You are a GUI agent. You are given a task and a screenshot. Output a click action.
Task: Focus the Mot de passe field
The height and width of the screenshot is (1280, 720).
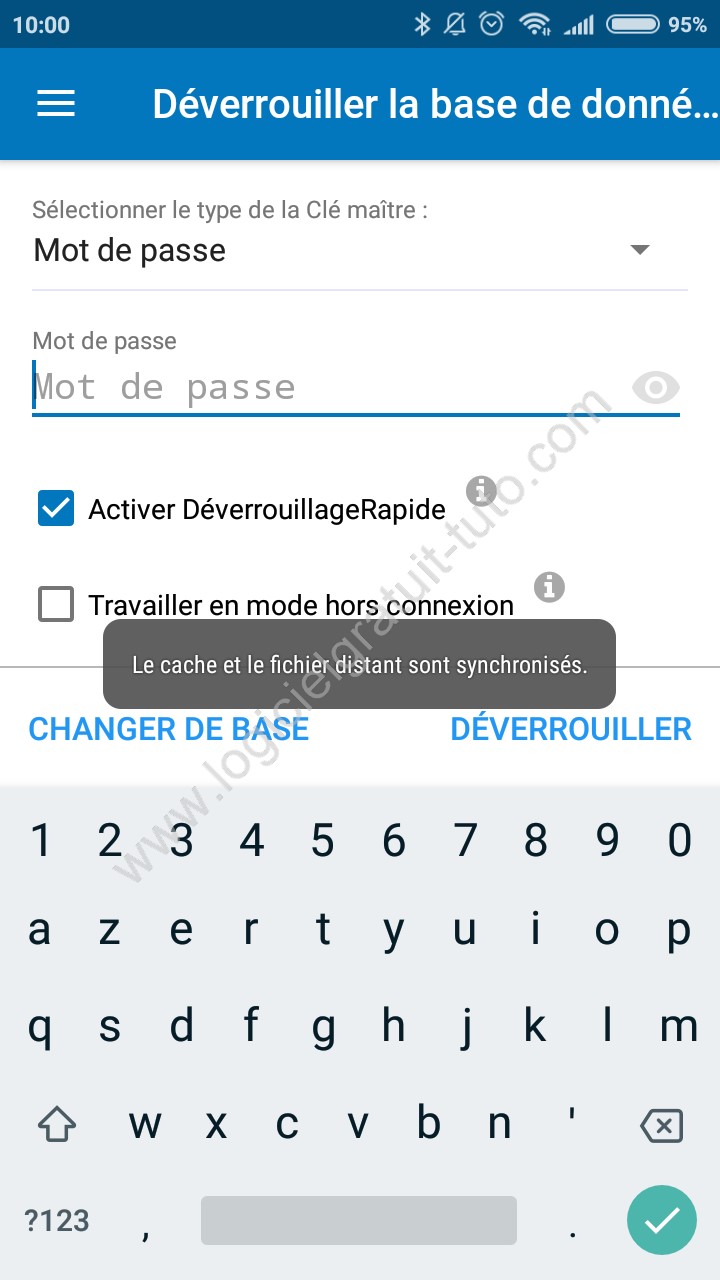328,387
